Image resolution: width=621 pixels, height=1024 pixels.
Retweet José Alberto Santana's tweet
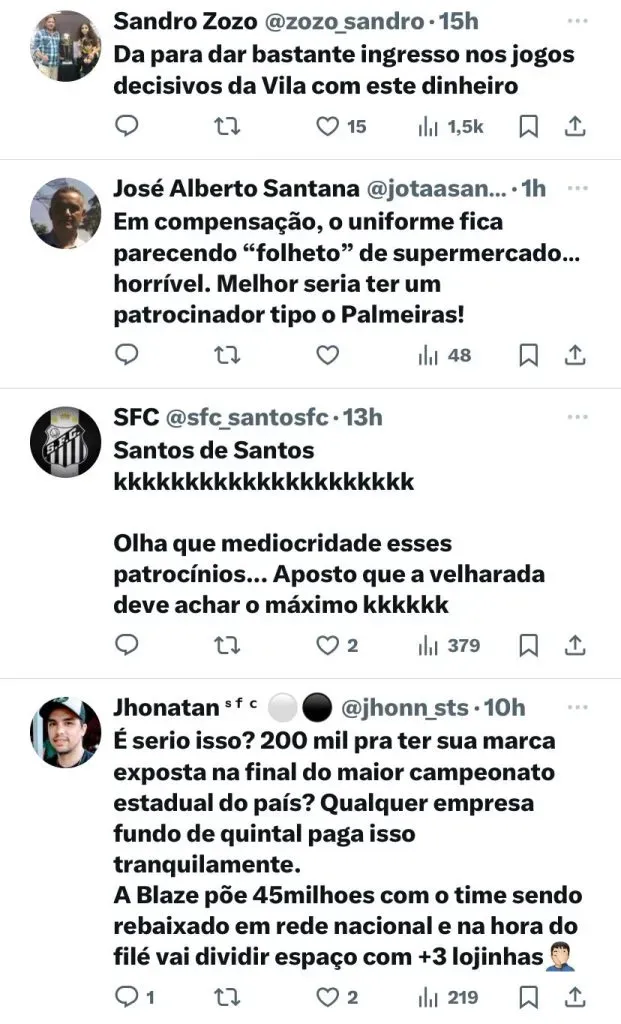point(227,355)
